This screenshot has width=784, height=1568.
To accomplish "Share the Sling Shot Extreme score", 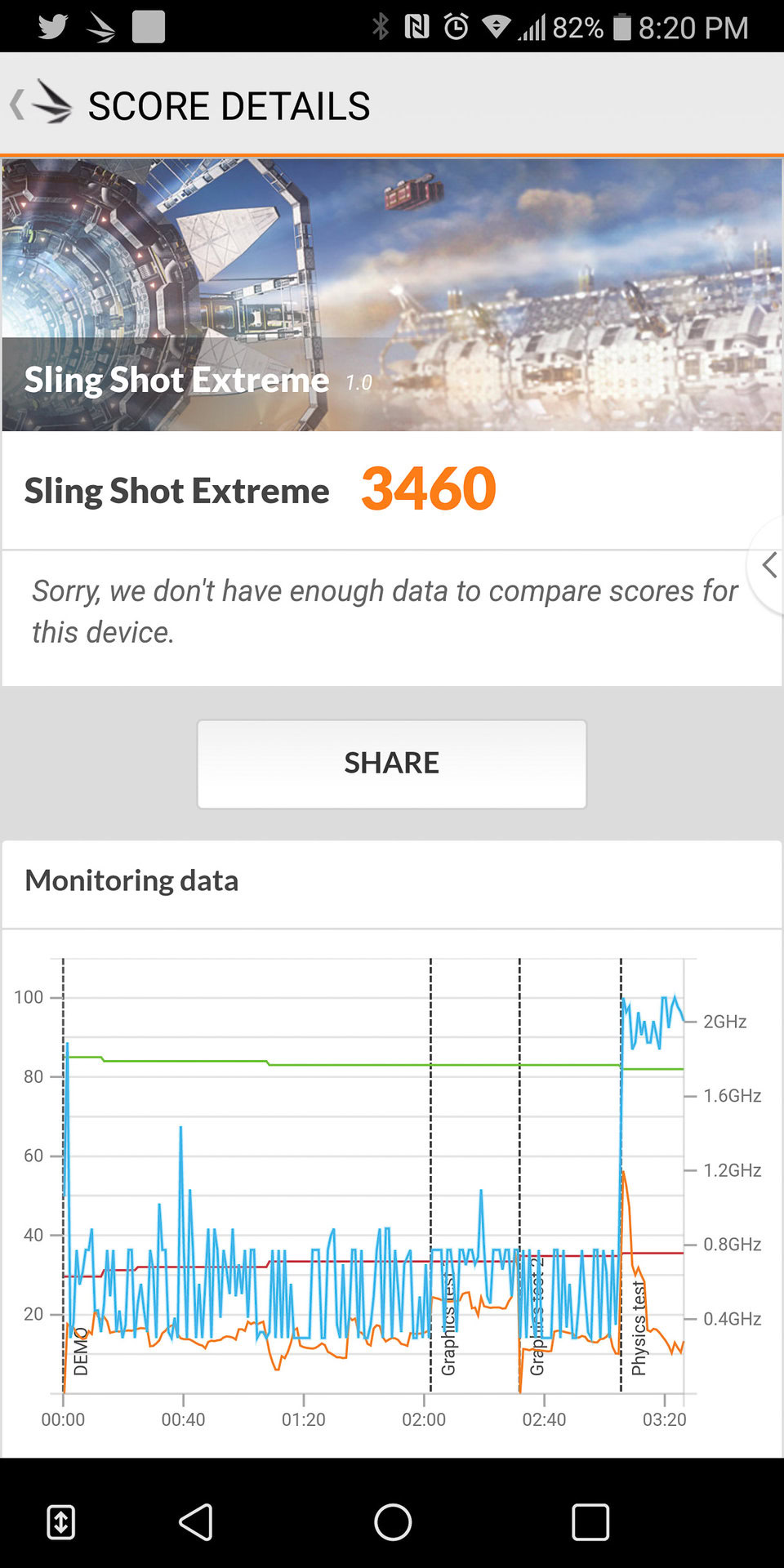I will click(391, 764).
